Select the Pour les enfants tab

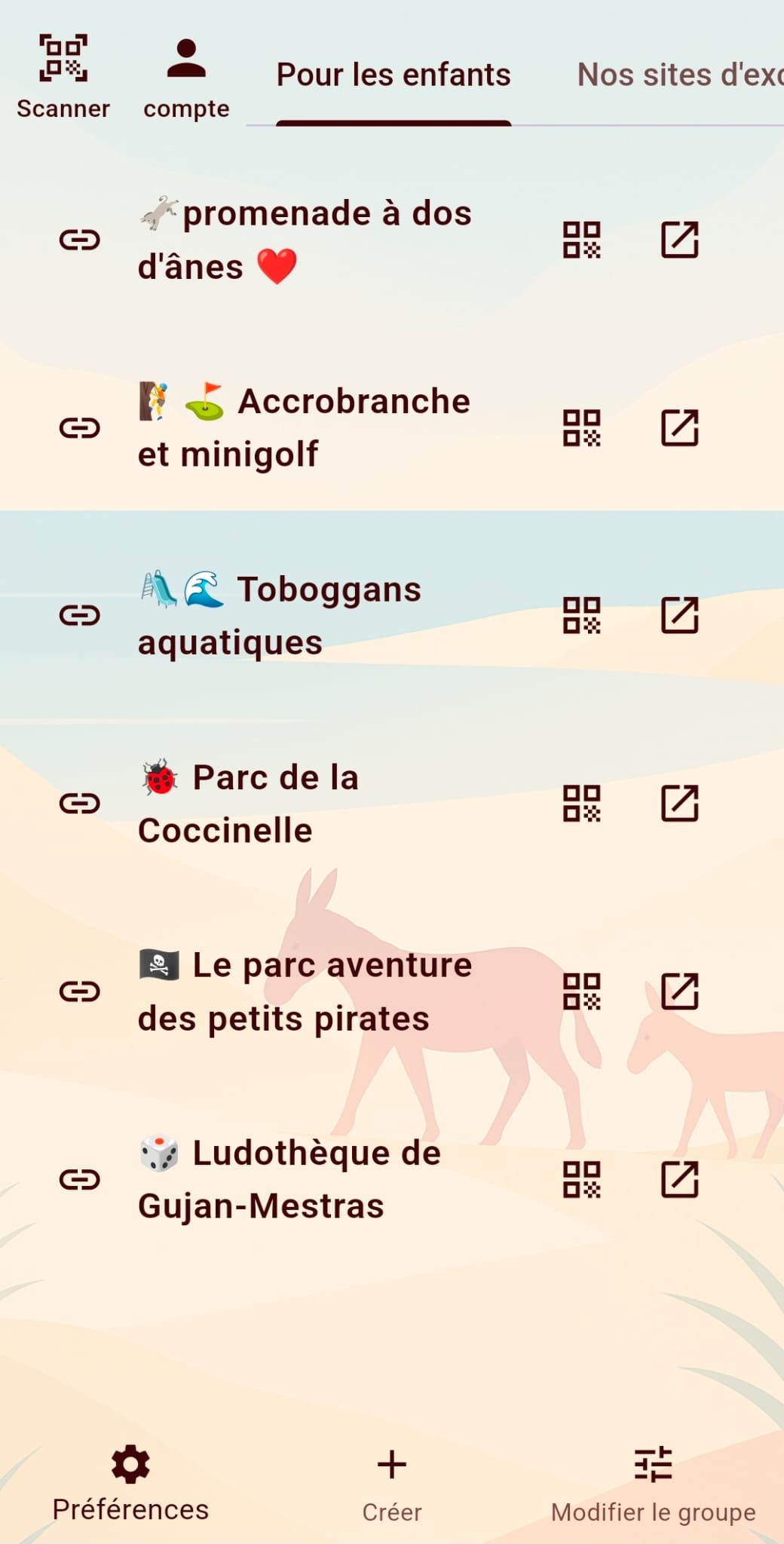point(394,75)
